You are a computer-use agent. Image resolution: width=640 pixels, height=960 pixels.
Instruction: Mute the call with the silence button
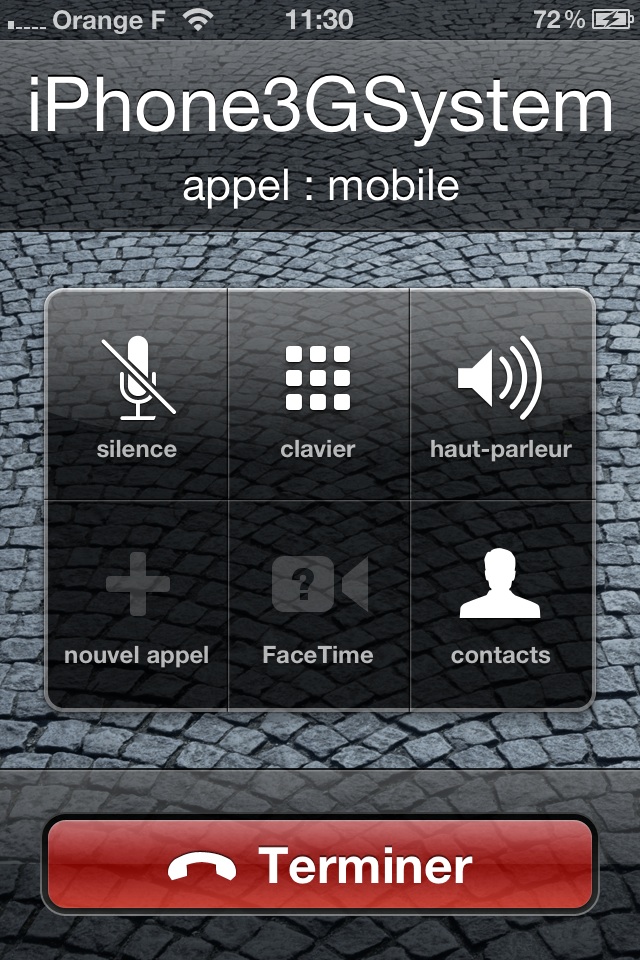pos(137,395)
